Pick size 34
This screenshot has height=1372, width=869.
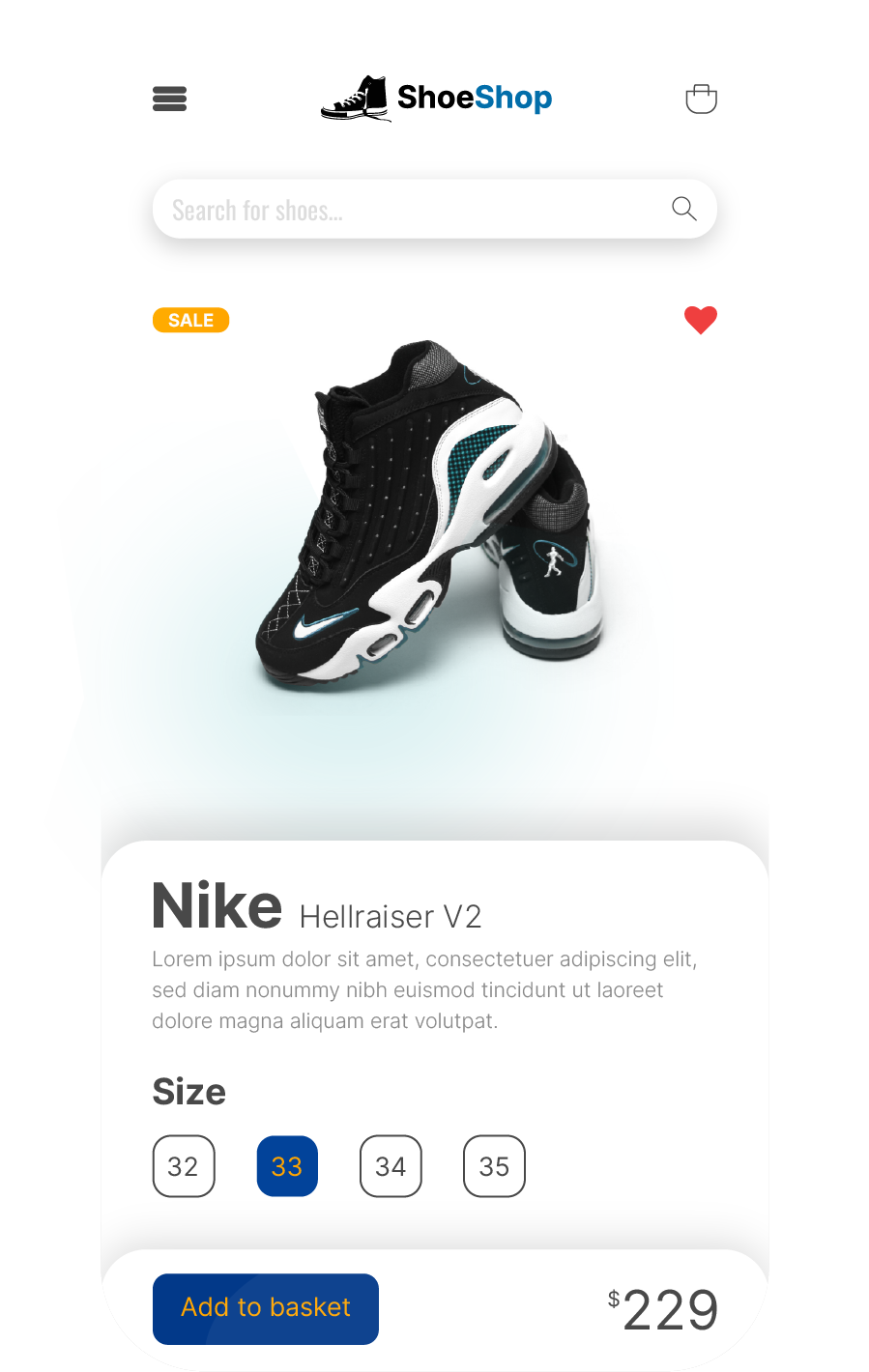[x=391, y=1166]
